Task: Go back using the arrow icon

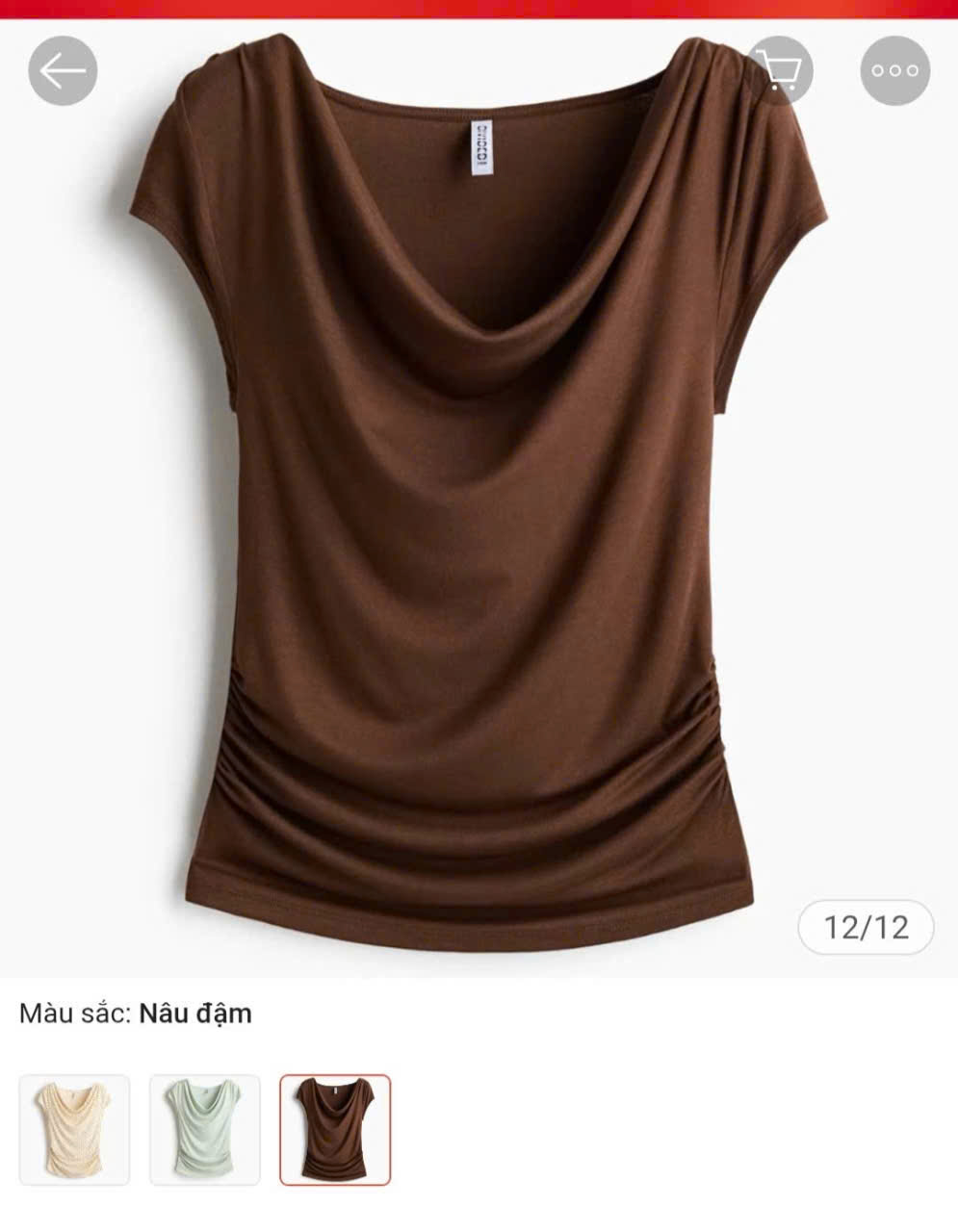Action: 63,70
